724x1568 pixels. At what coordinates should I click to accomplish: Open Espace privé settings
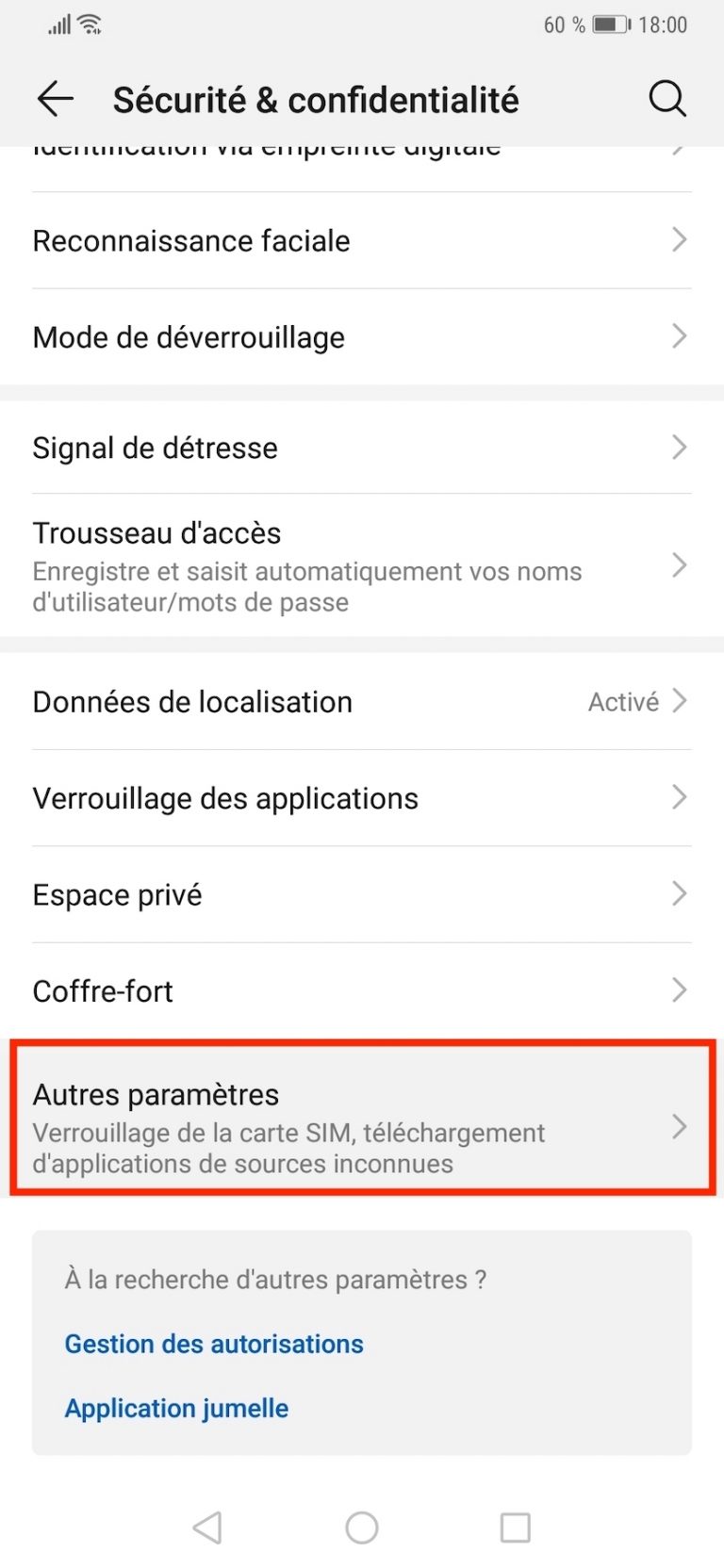pos(116,894)
